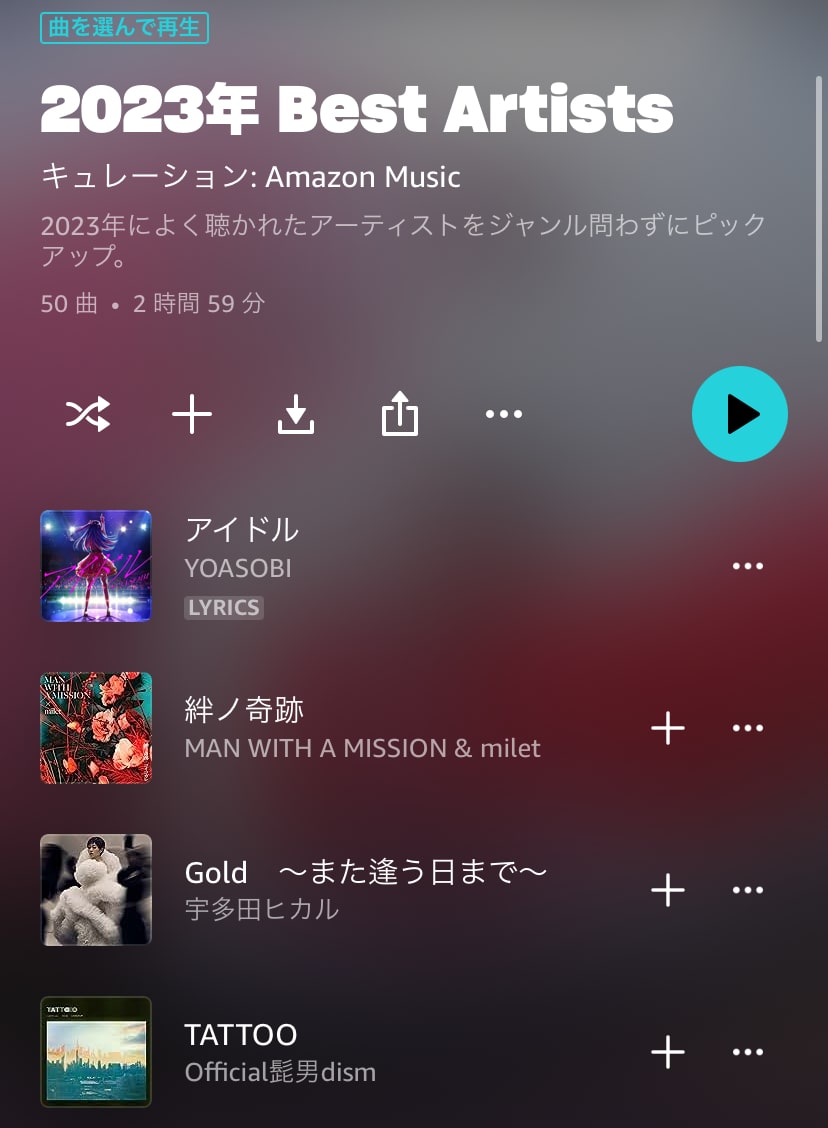The height and width of the screenshot is (1128, 828).
Task: Play the playlist with the big play button
Action: (740, 414)
